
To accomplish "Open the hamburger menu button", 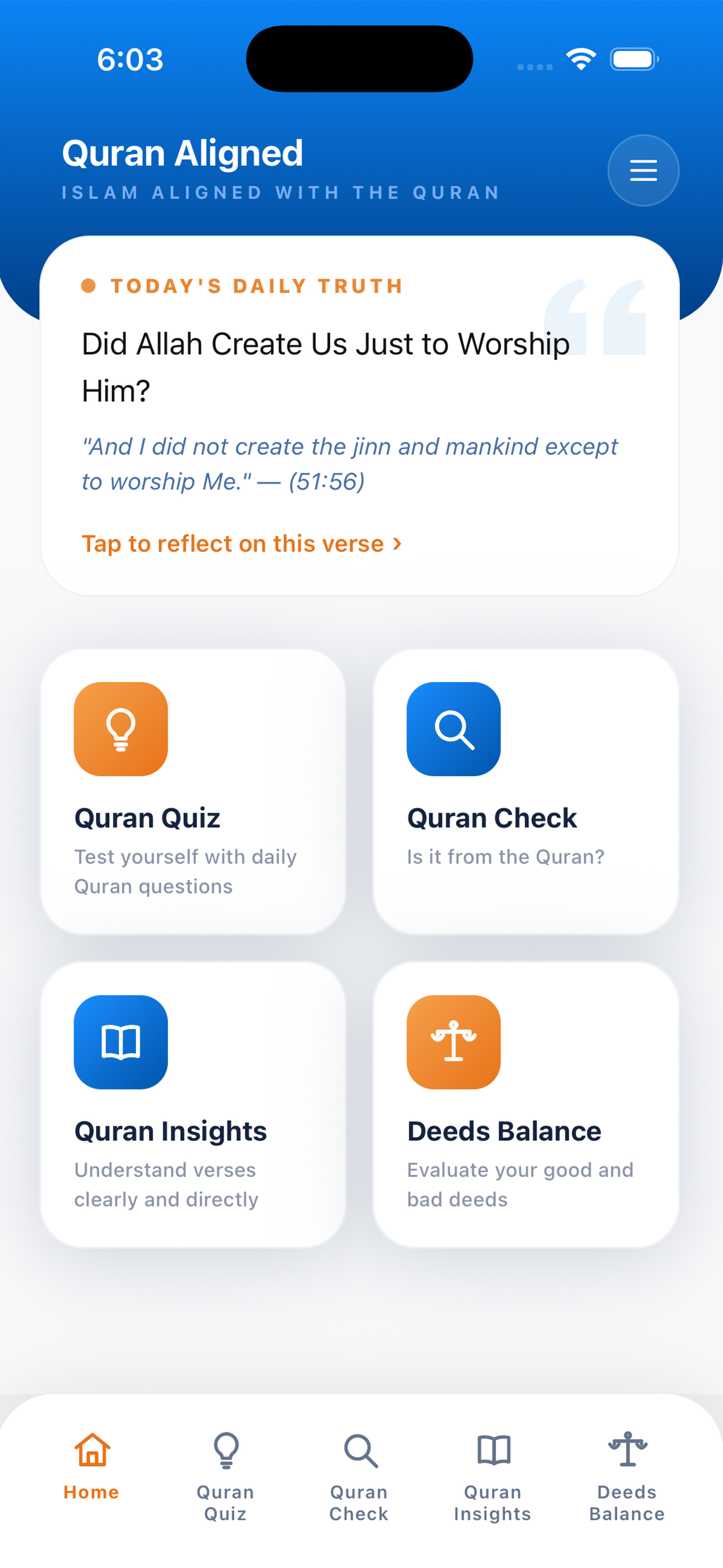I will (643, 170).
